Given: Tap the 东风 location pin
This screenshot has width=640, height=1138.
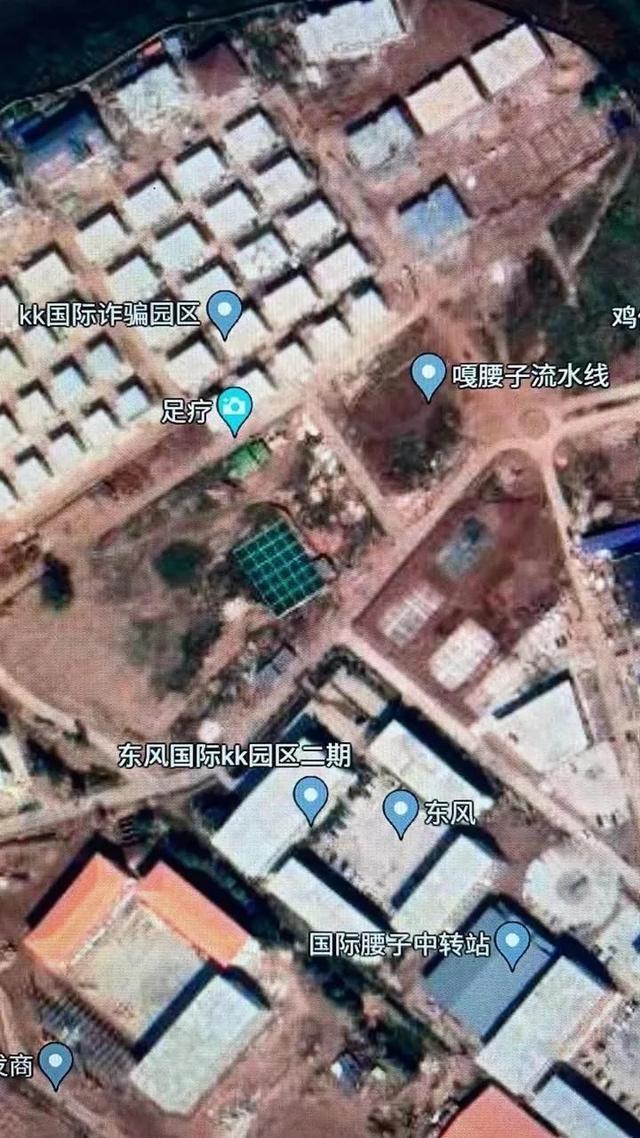Looking at the screenshot, I should coord(401,813).
